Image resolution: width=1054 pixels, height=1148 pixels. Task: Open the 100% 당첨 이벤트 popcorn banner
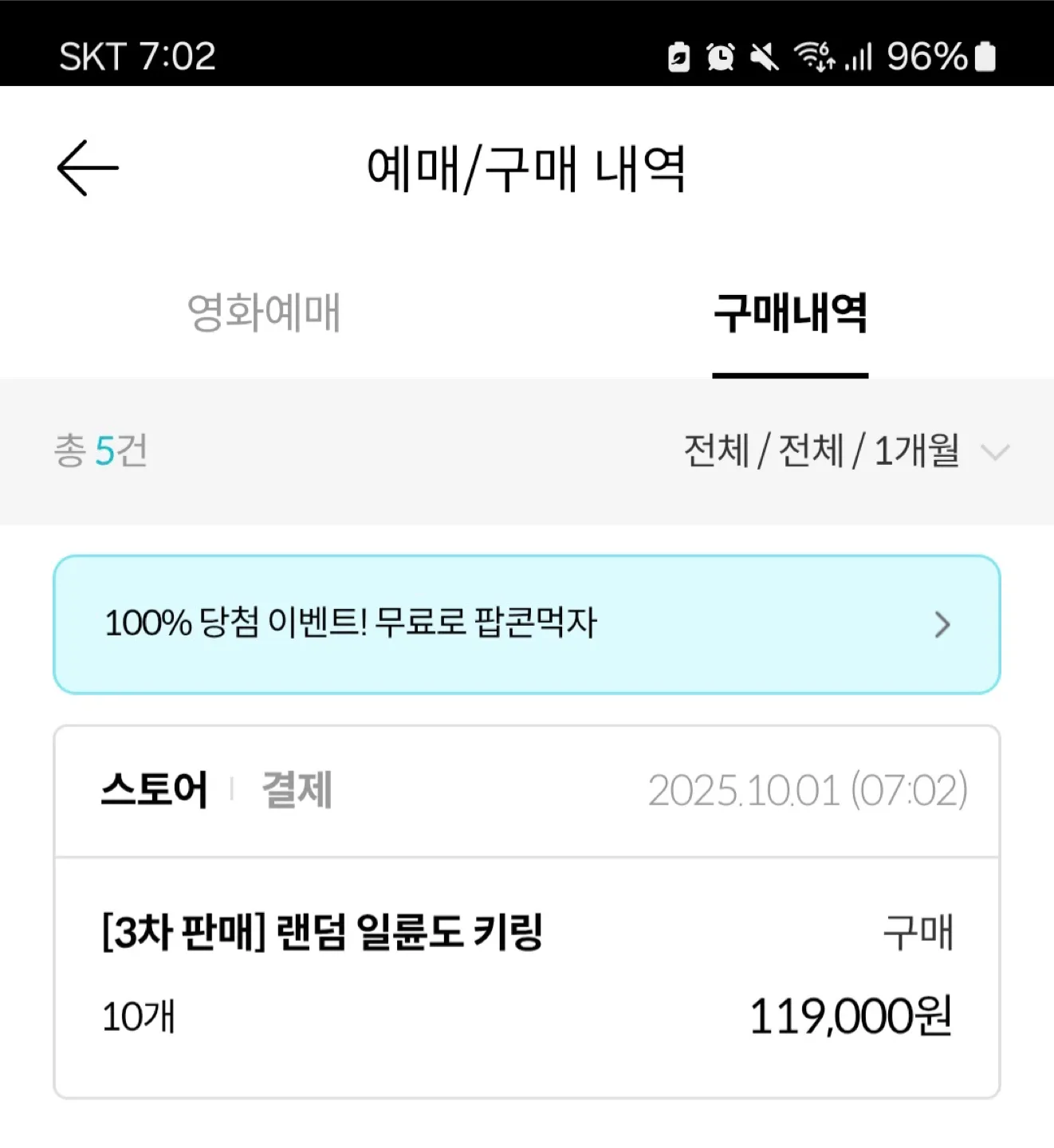(526, 624)
